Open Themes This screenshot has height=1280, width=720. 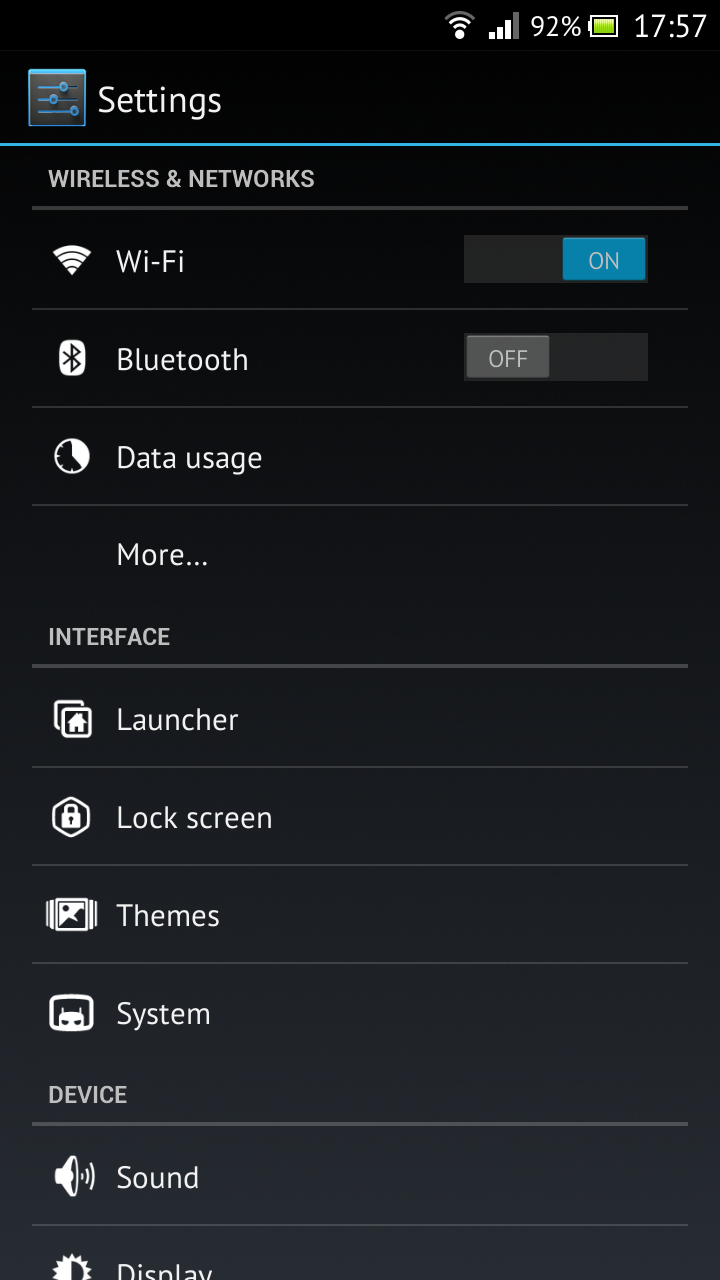point(168,915)
